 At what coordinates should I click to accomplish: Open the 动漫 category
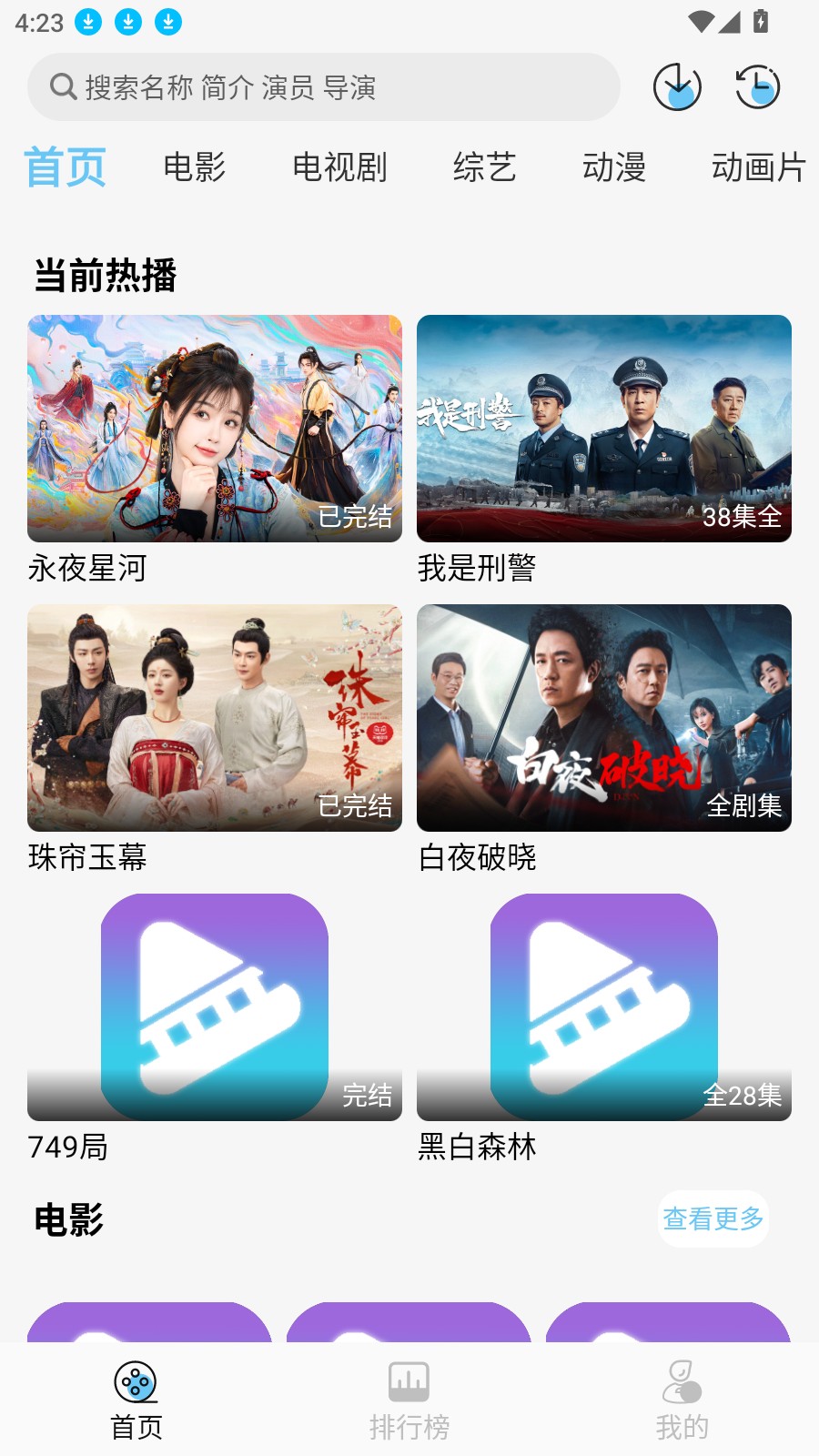(615, 167)
